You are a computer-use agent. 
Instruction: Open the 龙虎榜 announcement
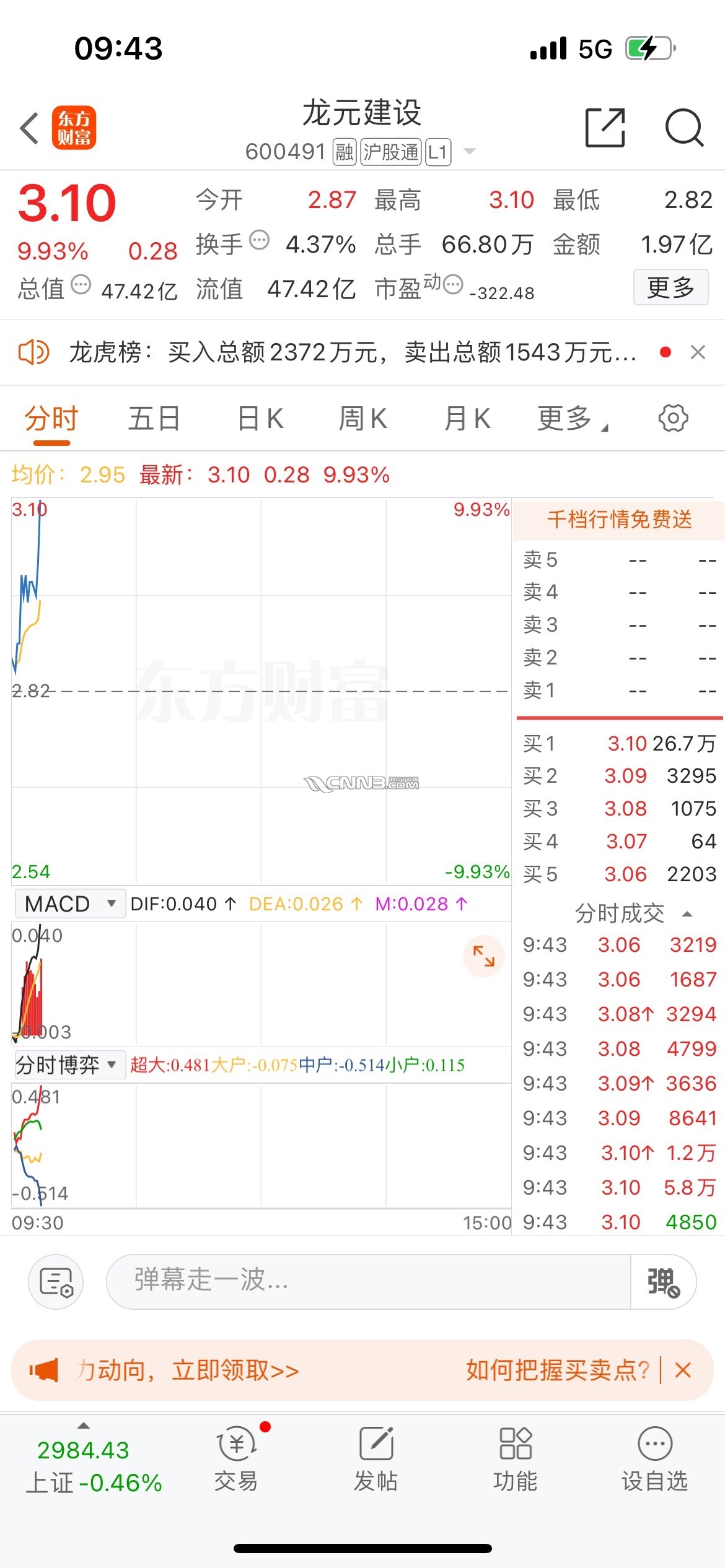tap(352, 352)
